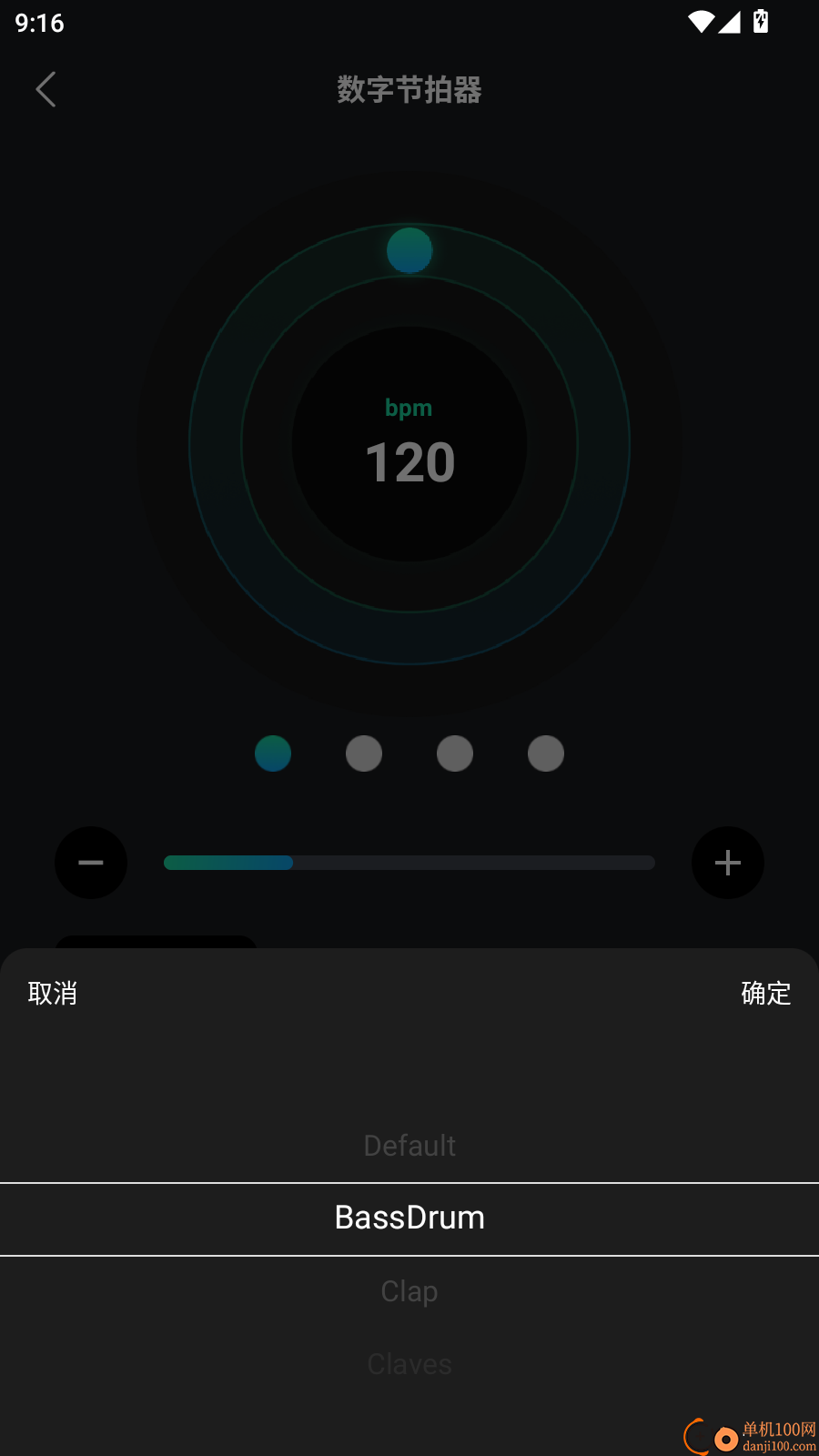Tap the 数字节拍器 title text
The image size is (819, 1456).
click(409, 91)
